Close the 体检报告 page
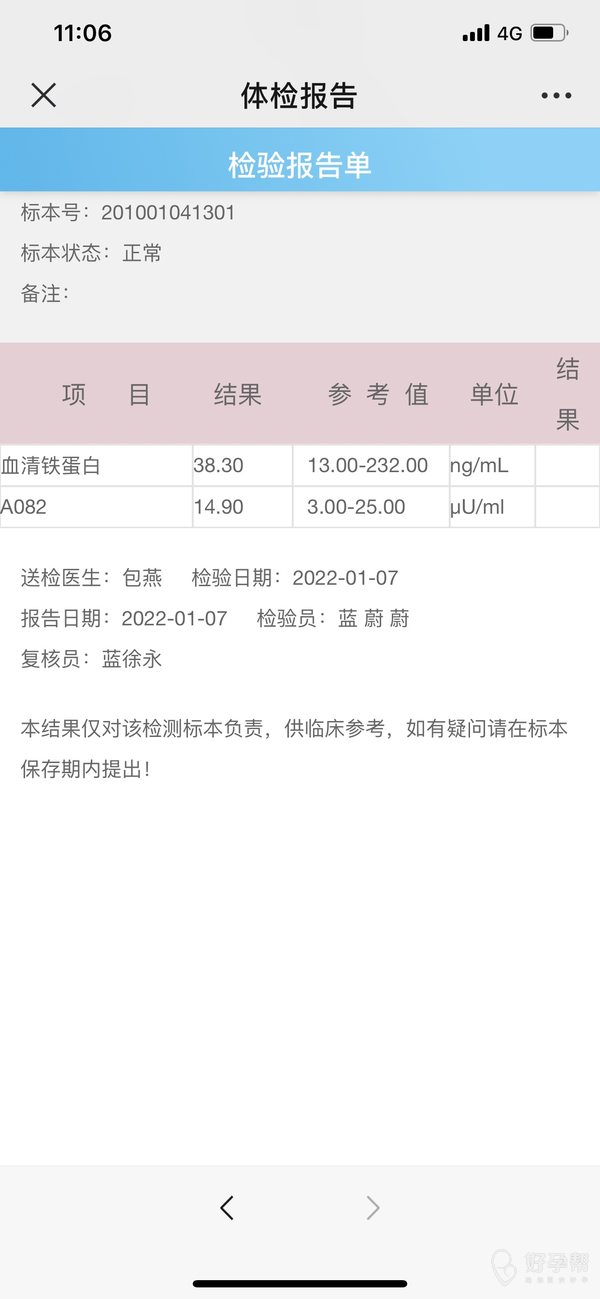The height and width of the screenshot is (1299, 600). 43,95
